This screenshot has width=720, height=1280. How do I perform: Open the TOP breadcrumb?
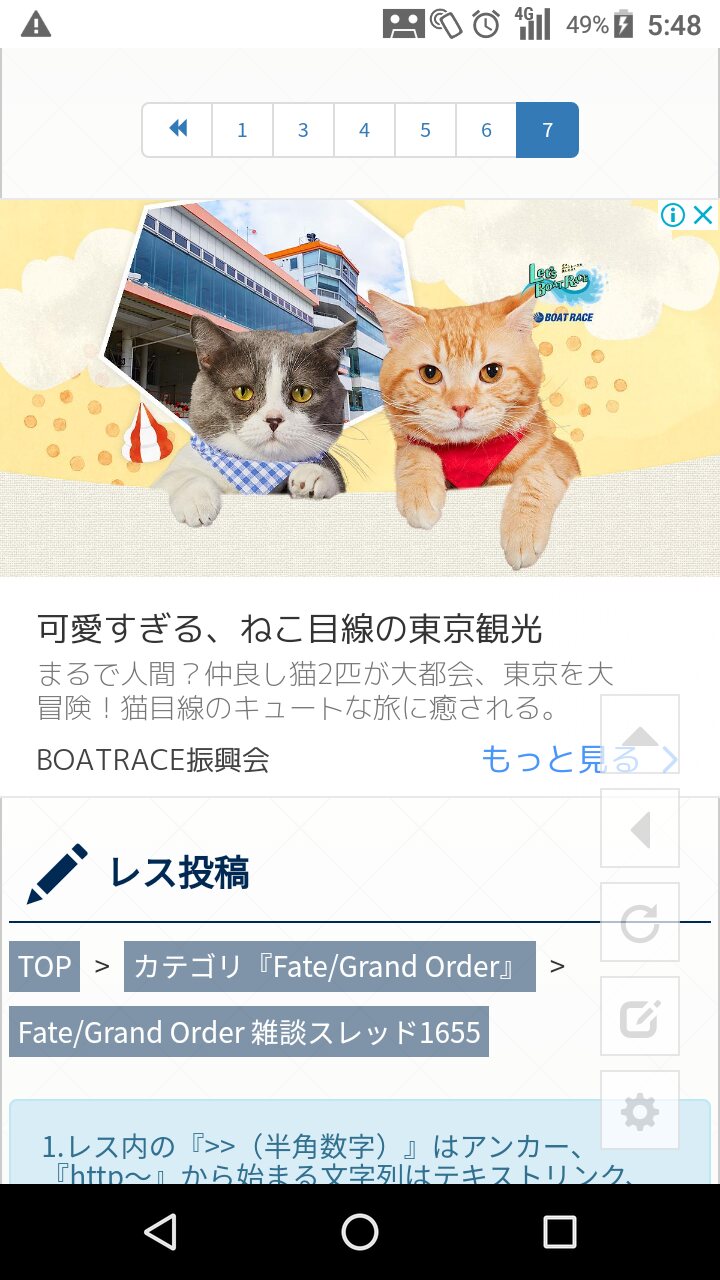click(45, 967)
